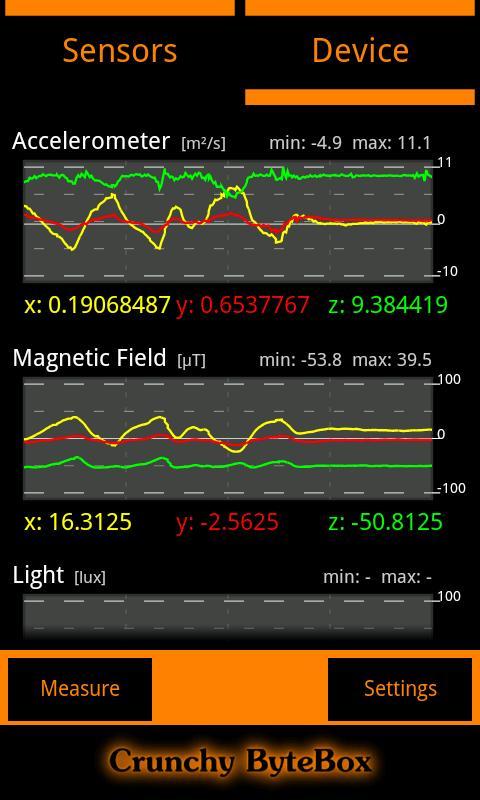Tap the Measure button
The width and height of the screenshot is (480, 800).
[80, 689]
